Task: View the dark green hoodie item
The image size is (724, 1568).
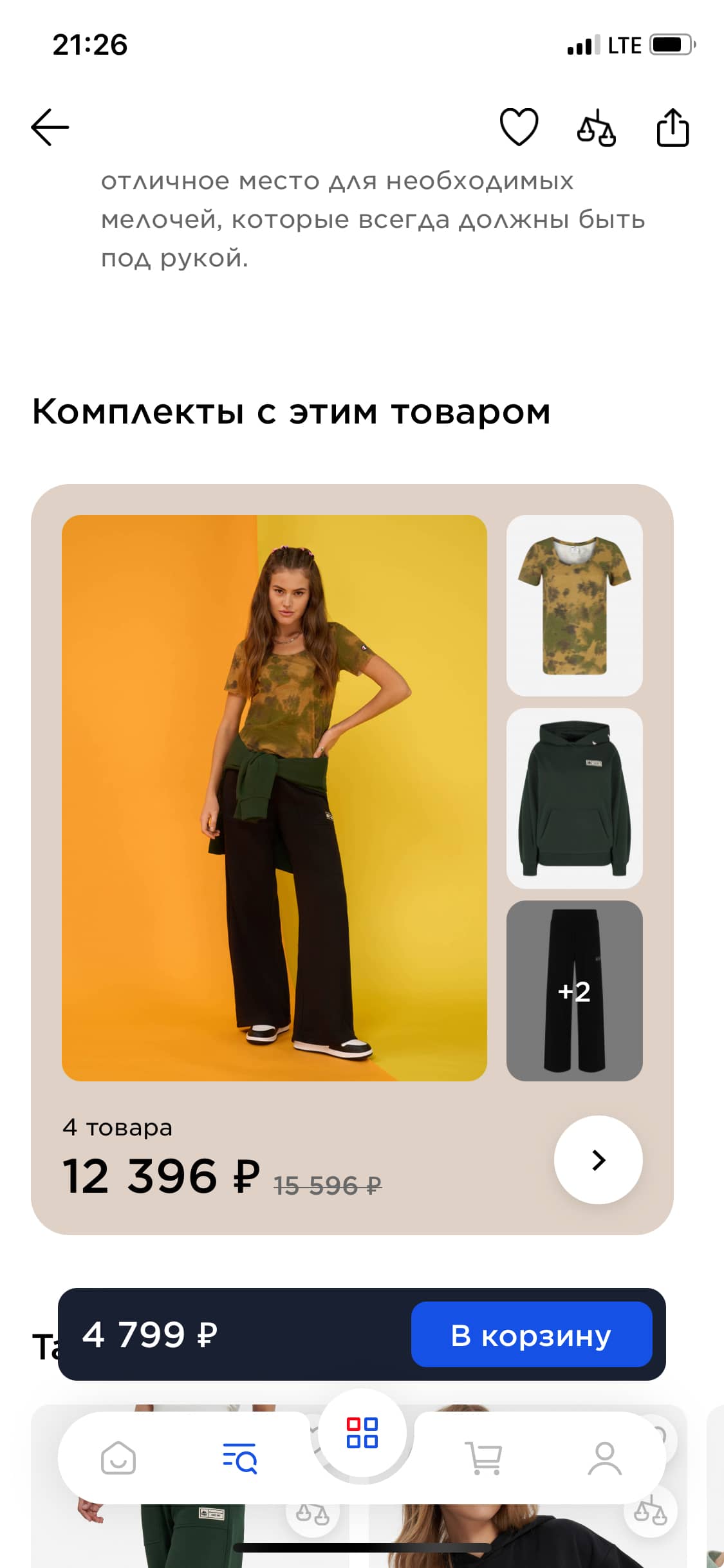Action: [574, 798]
